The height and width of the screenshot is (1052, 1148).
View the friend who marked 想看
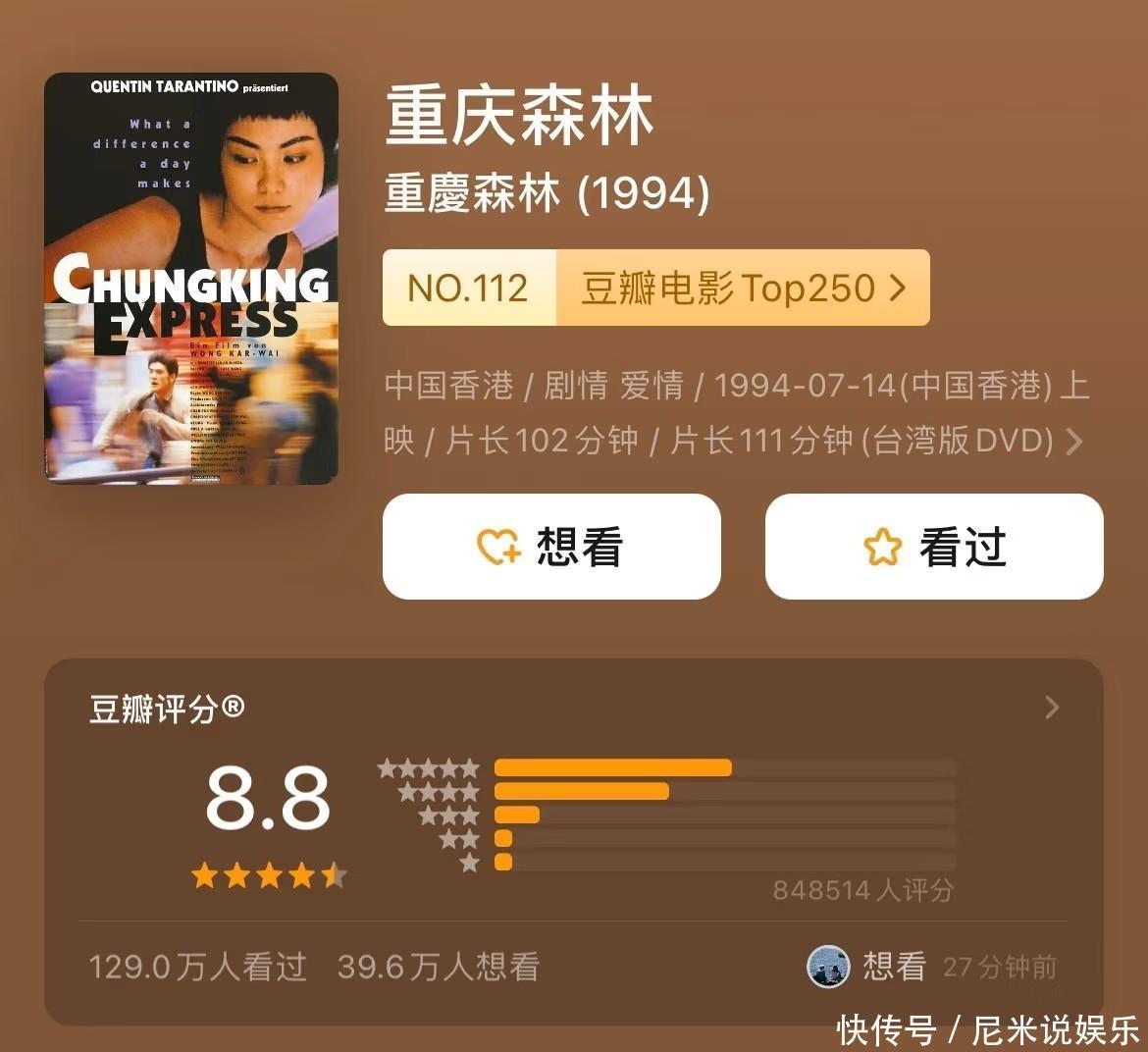(x=828, y=967)
